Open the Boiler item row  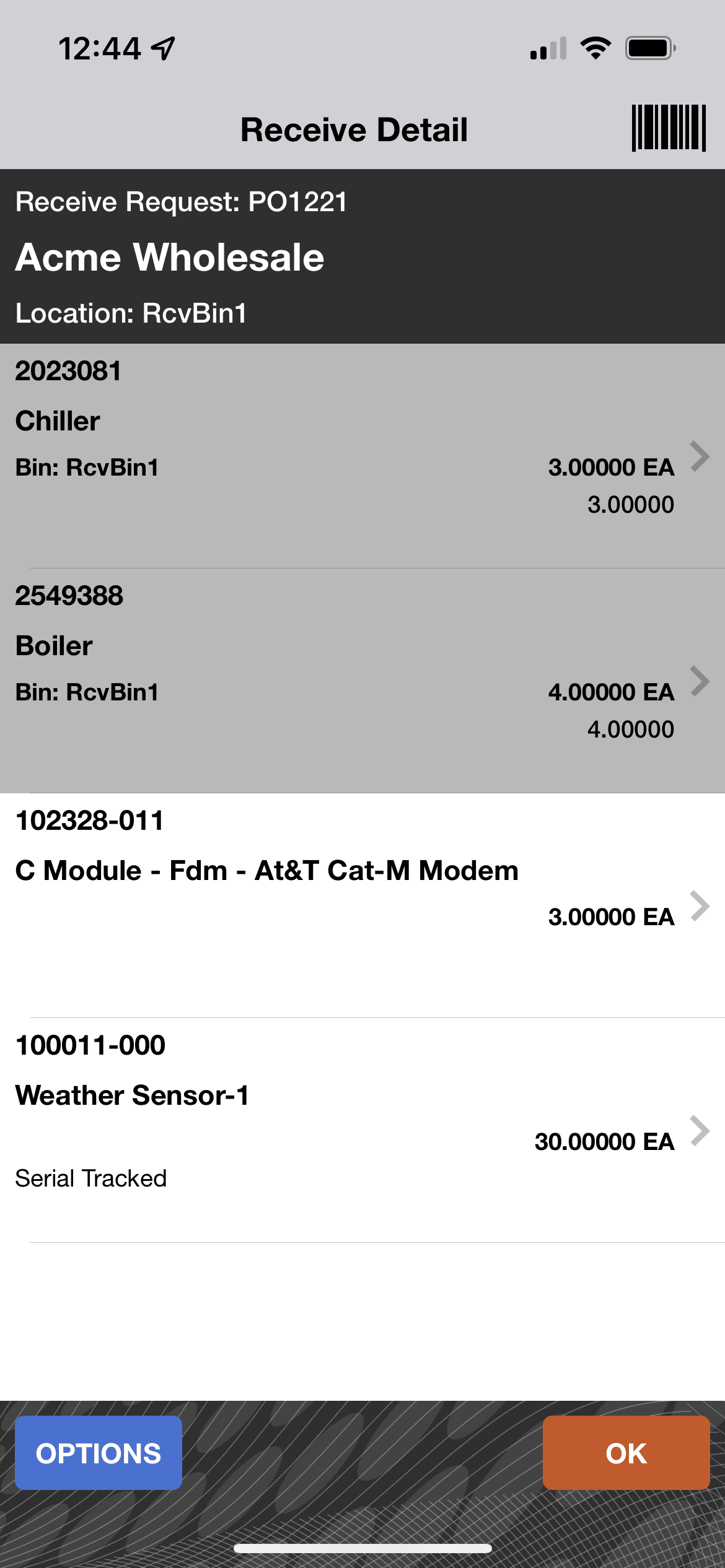362,680
